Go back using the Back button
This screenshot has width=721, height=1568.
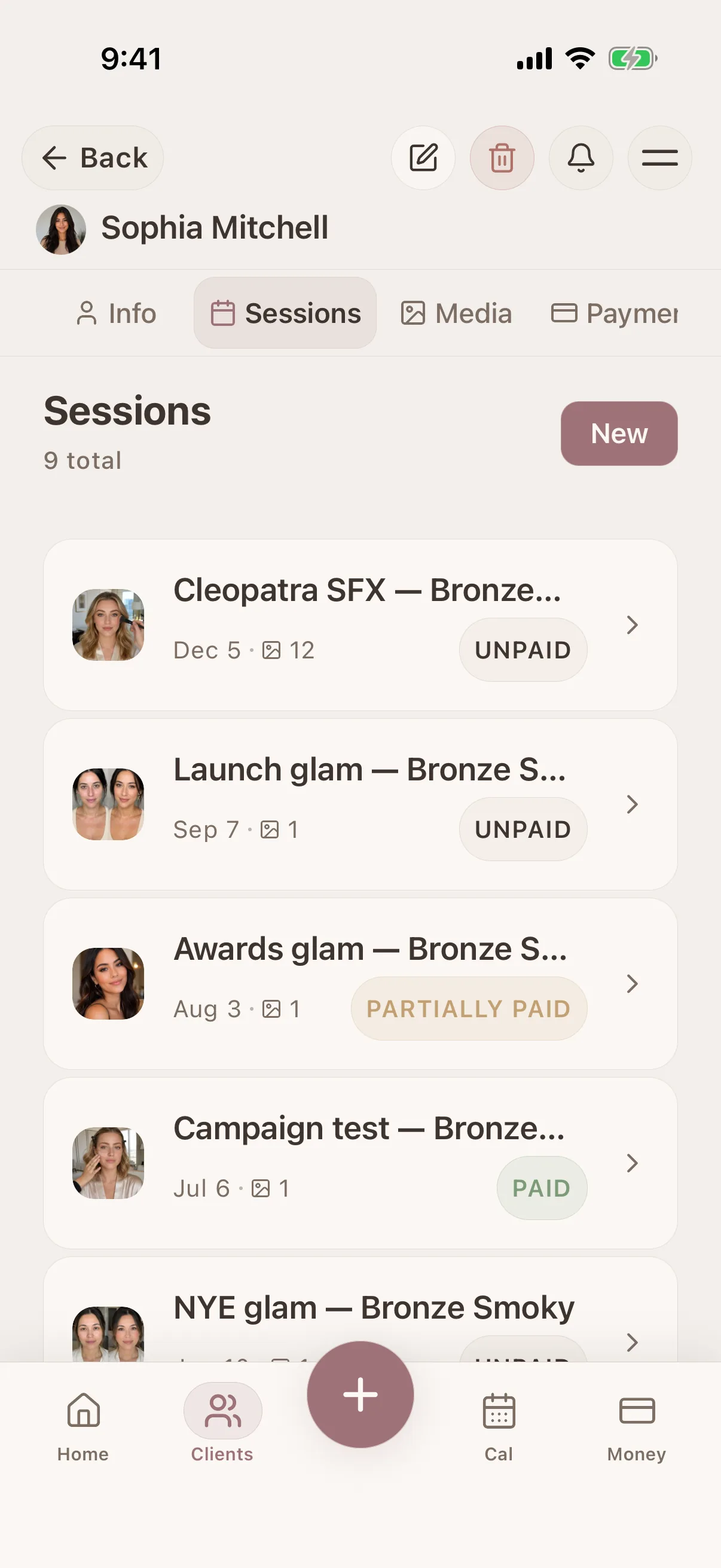coord(93,158)
